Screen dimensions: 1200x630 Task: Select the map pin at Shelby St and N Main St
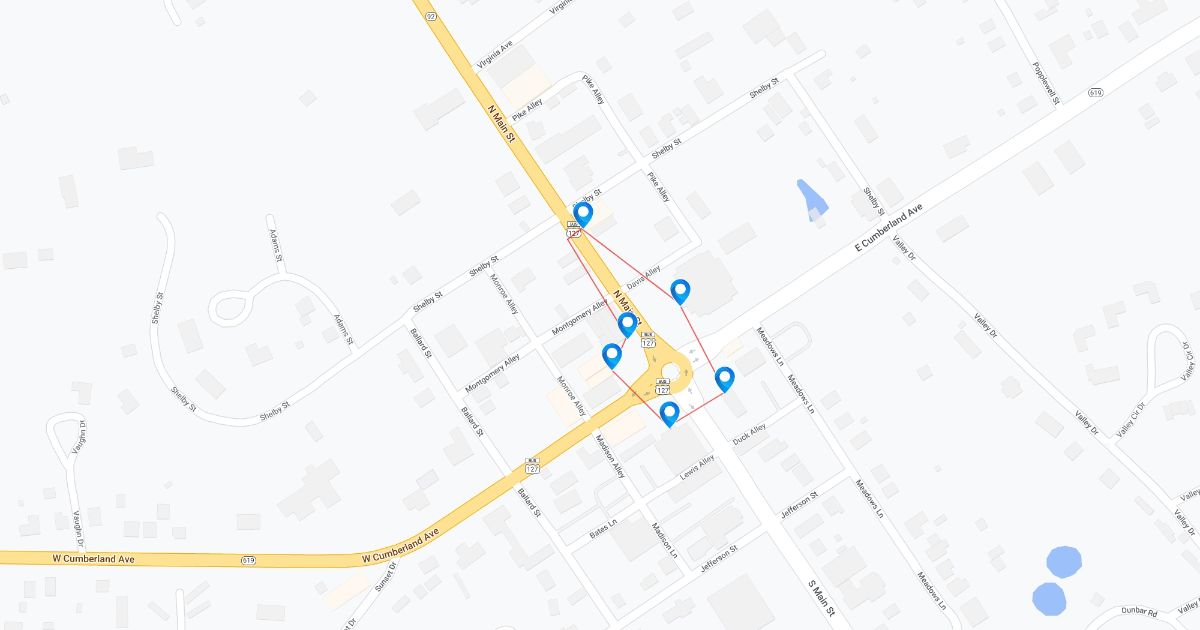(583, 213)
